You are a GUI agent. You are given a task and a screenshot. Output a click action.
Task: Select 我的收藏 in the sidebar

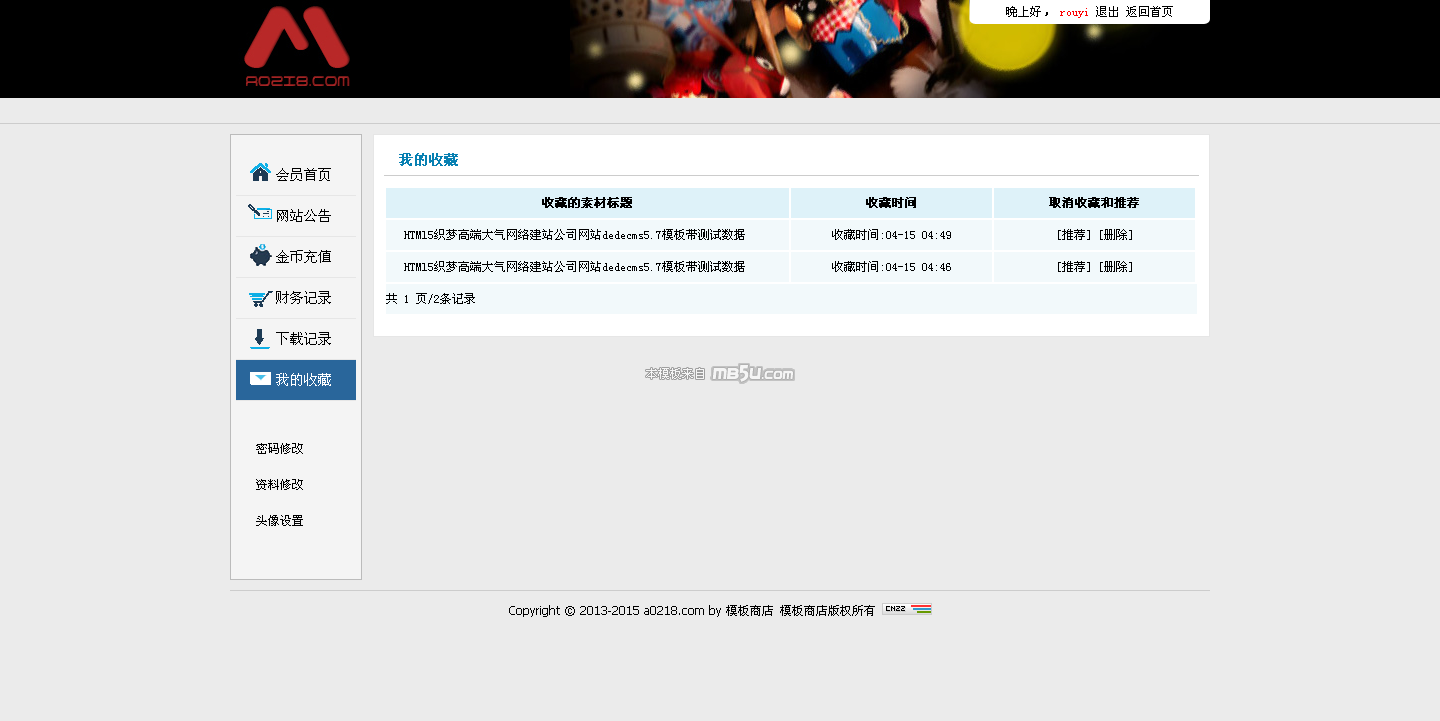pos(296,379)
